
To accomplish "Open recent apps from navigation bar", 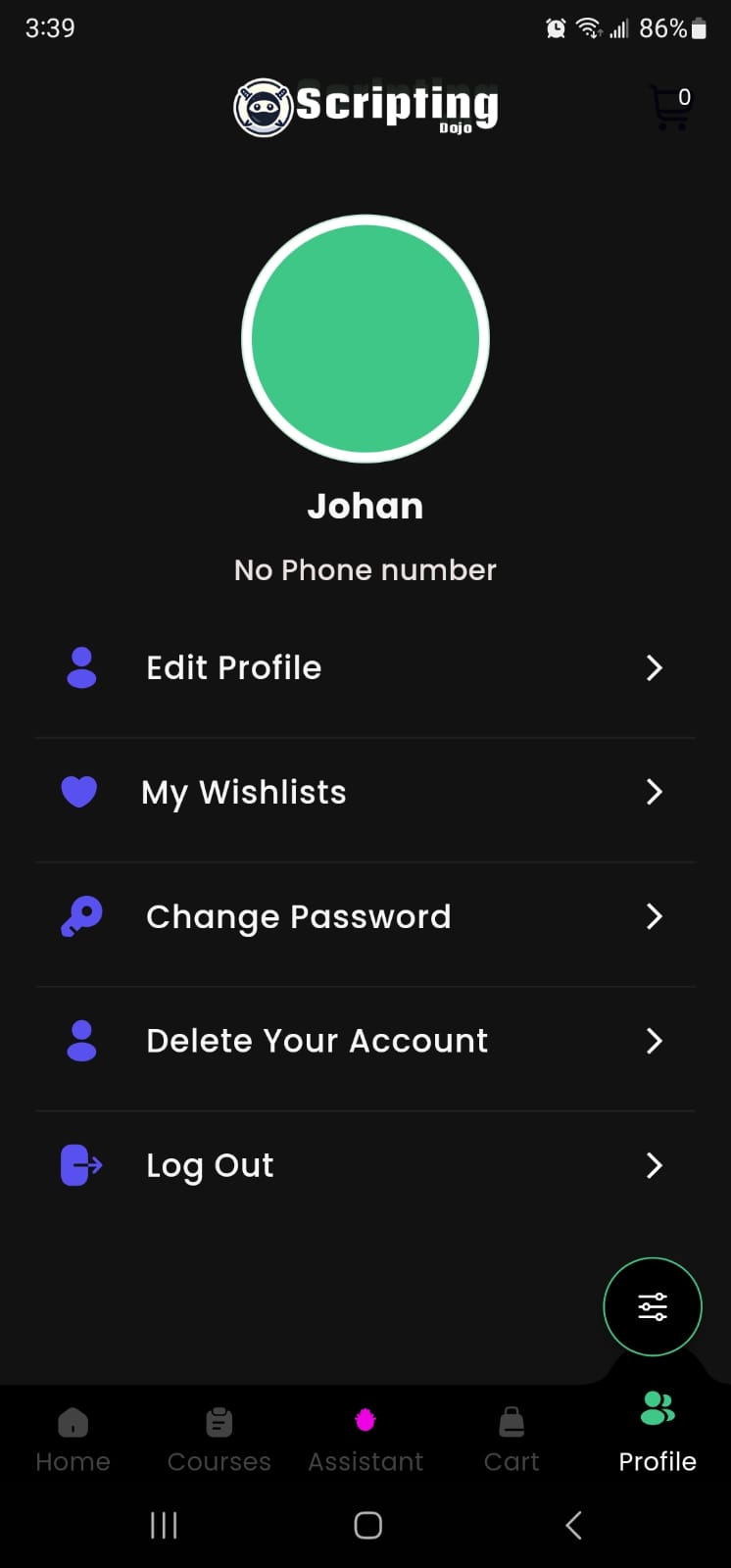I will 164,1525.
